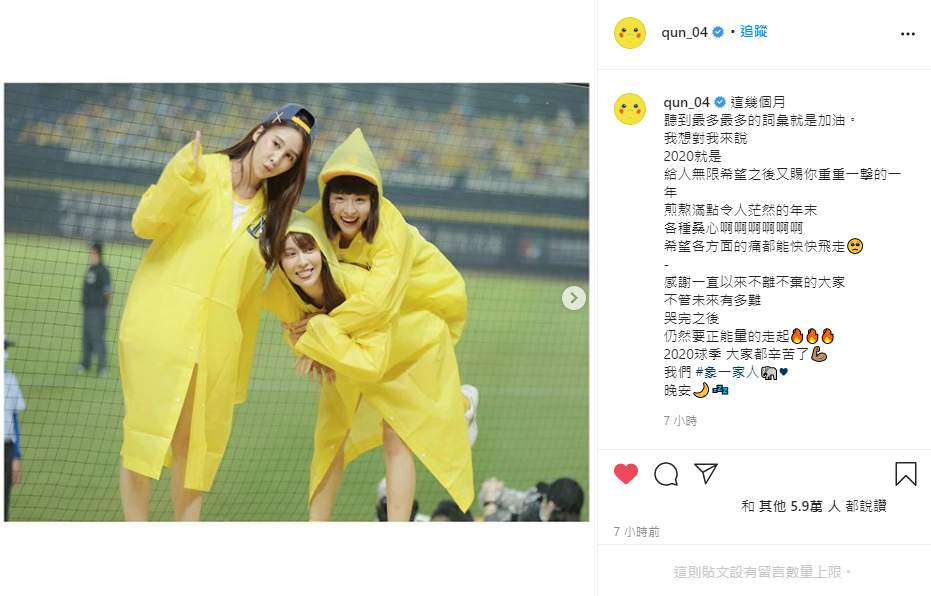Screen dimensions: 931x596
Task: Go to the next photo in the carousel
Action: (x=573, y=298)
